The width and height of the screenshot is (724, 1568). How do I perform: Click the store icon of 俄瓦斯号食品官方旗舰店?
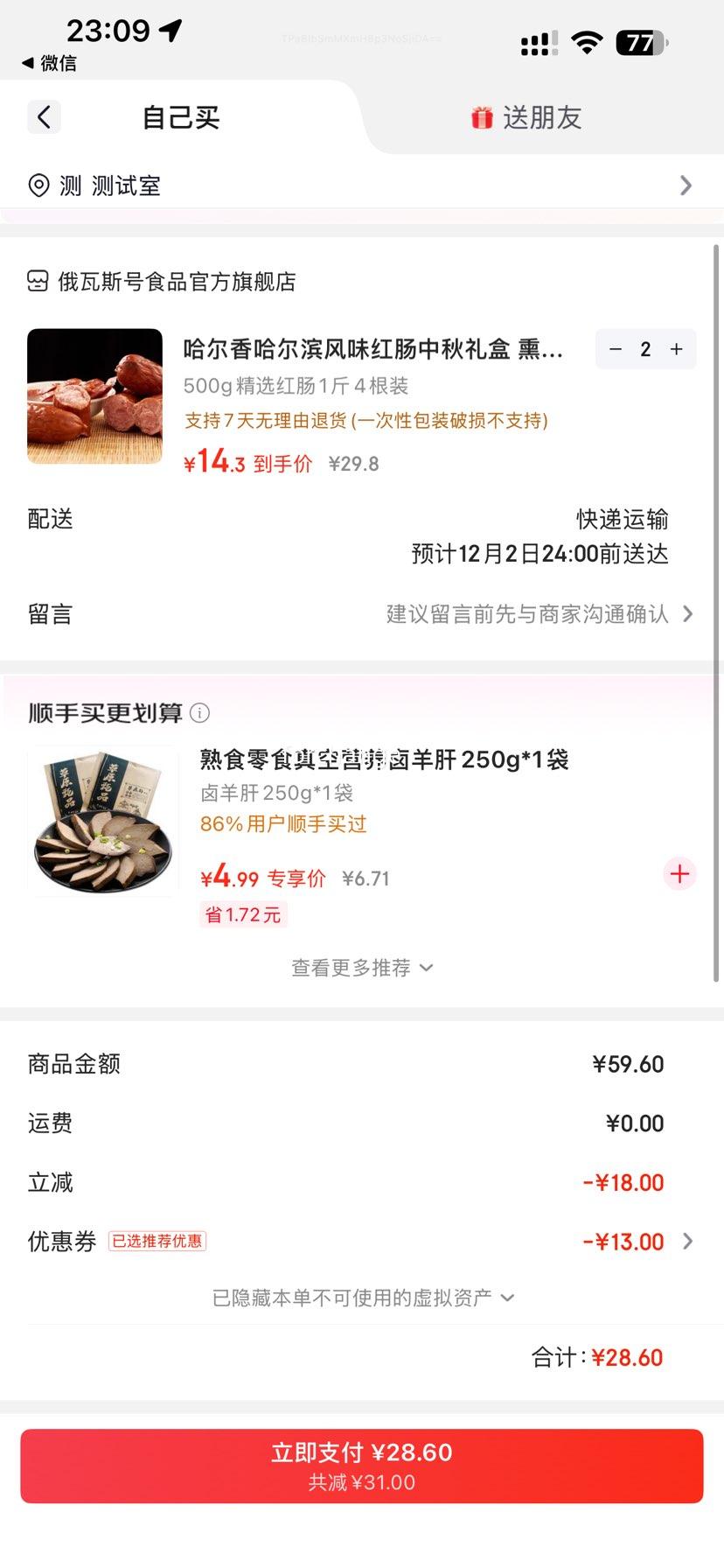[38, 282]
